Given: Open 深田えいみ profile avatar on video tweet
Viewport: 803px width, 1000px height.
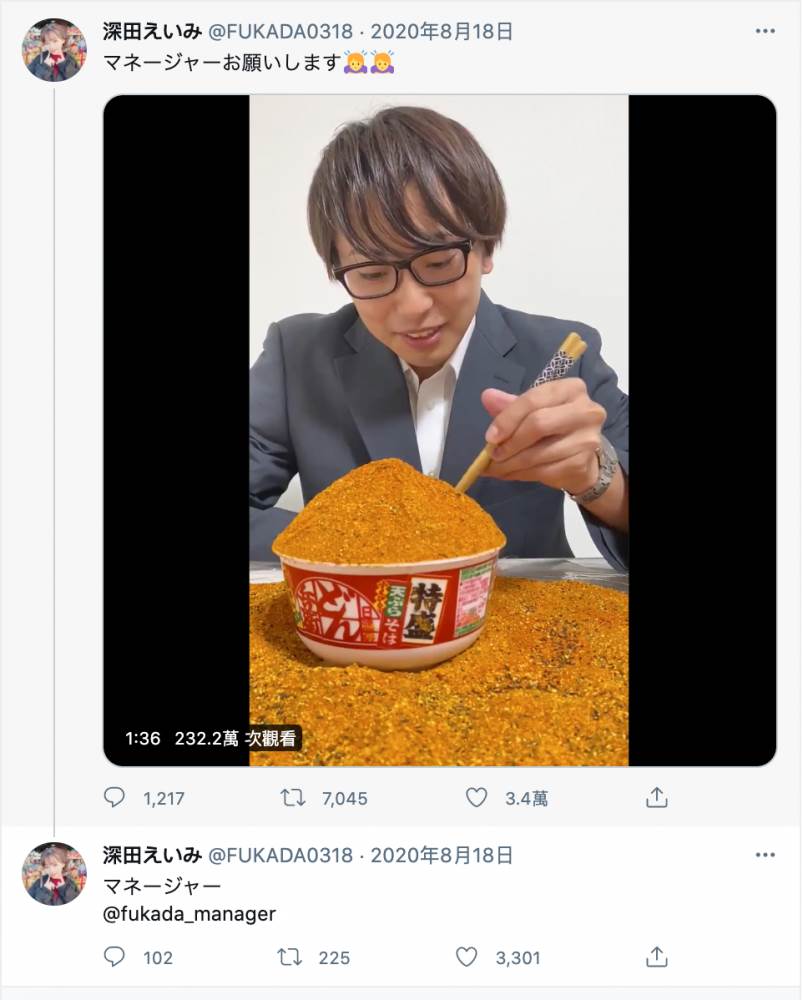Looking at the screenshot, I should click(54, 50).
